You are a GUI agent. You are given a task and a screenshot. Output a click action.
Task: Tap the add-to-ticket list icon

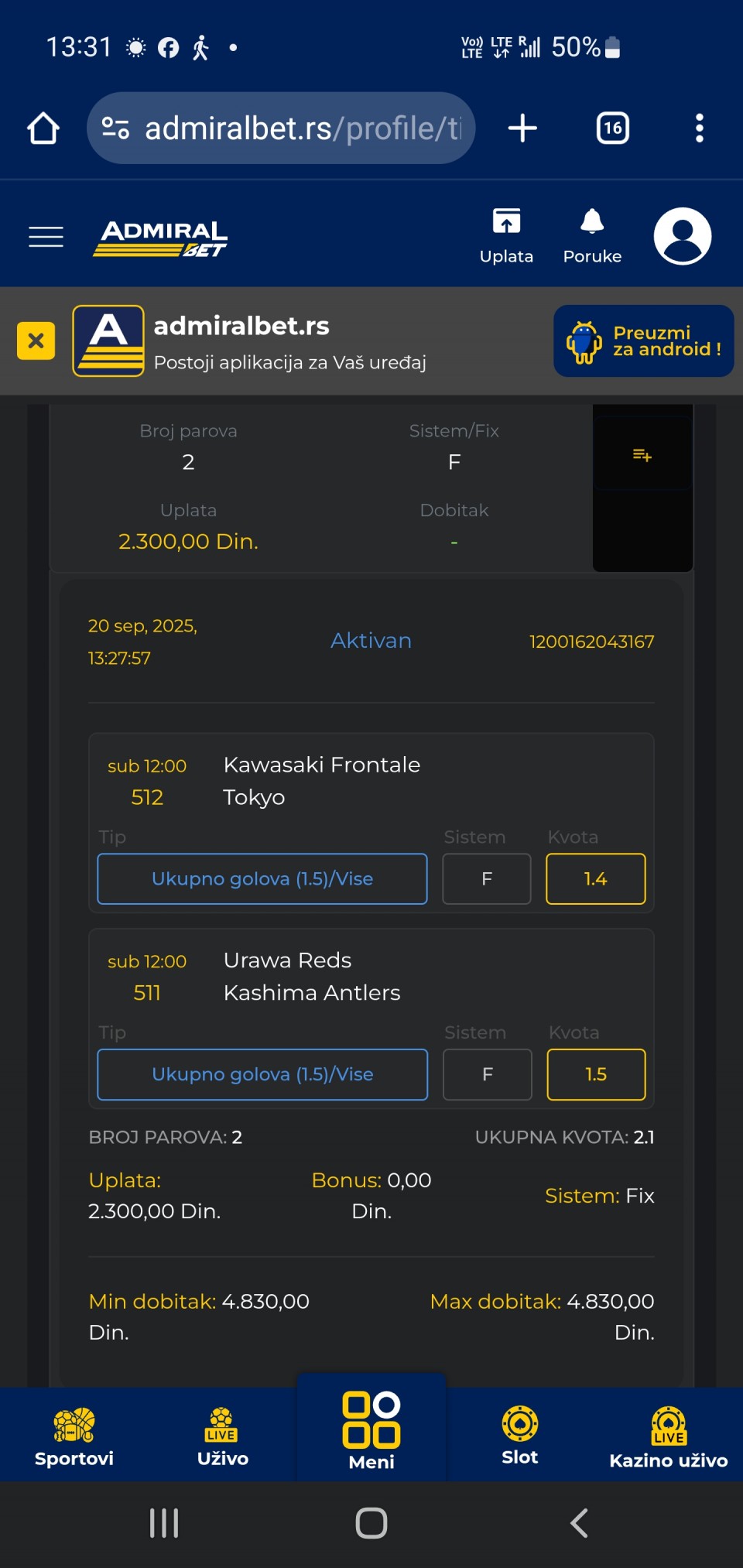[x=642, y=455]
